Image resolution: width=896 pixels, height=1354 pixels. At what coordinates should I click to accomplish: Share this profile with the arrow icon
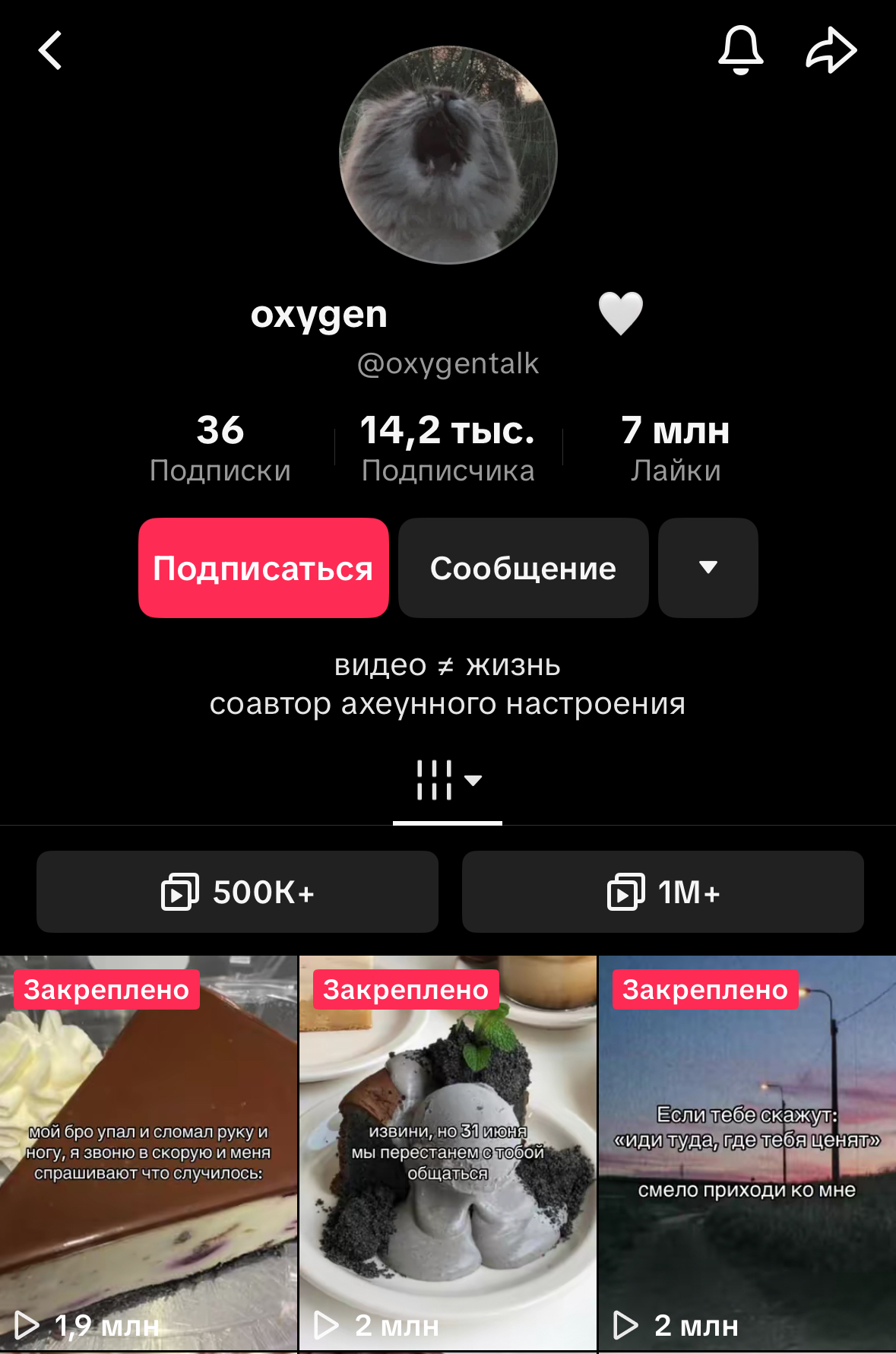831,50
